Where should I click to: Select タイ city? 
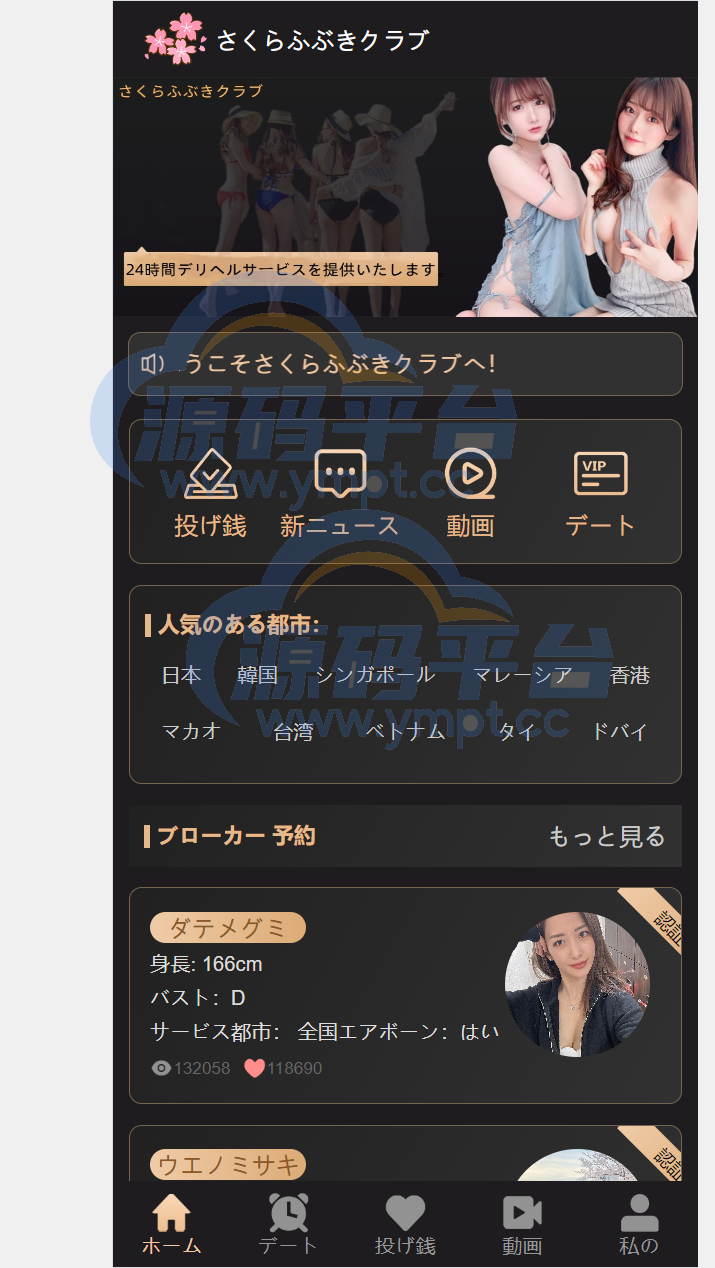click(x=517, y=731)
